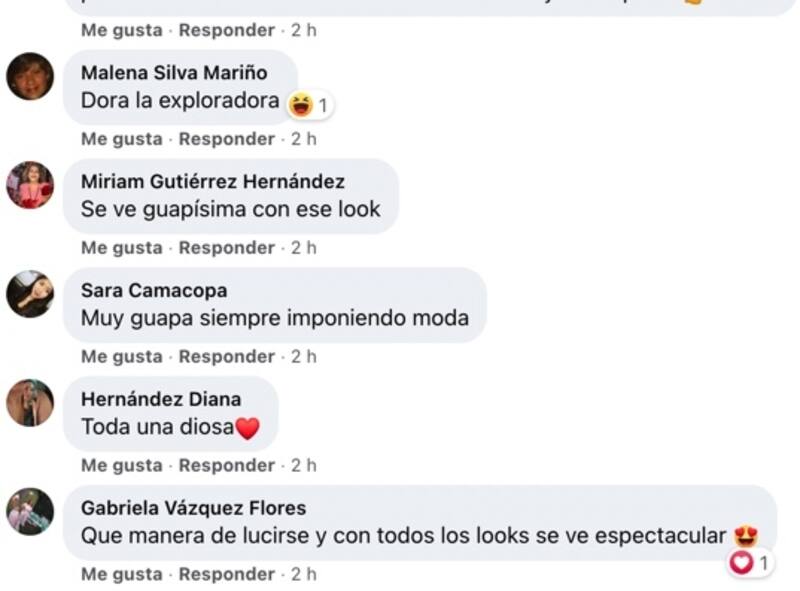Like Malena Silva Mariño's comment
This screenshot has height=591, width=800.
click(x=121, y=139)
